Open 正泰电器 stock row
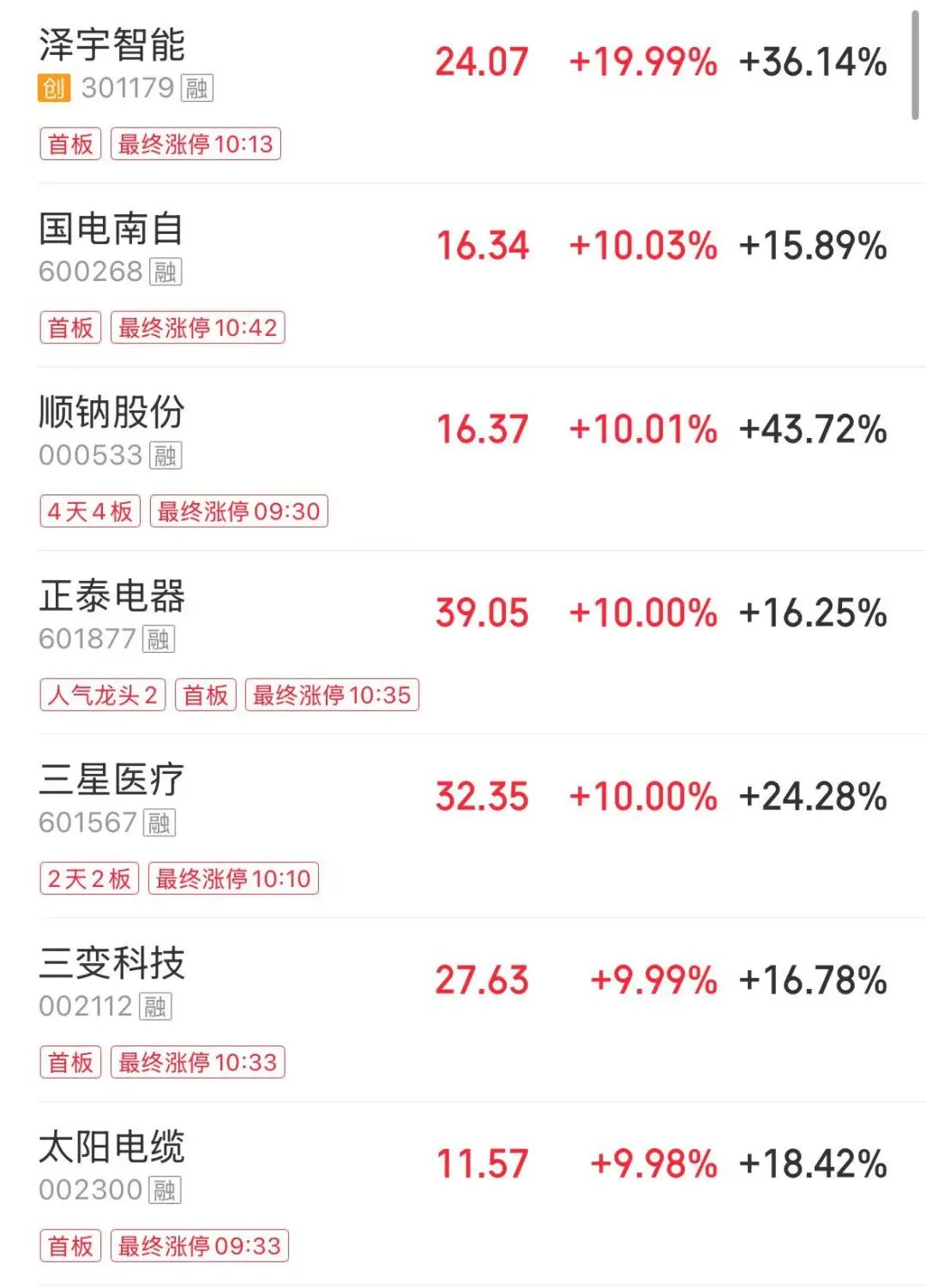 click(112, 596)
